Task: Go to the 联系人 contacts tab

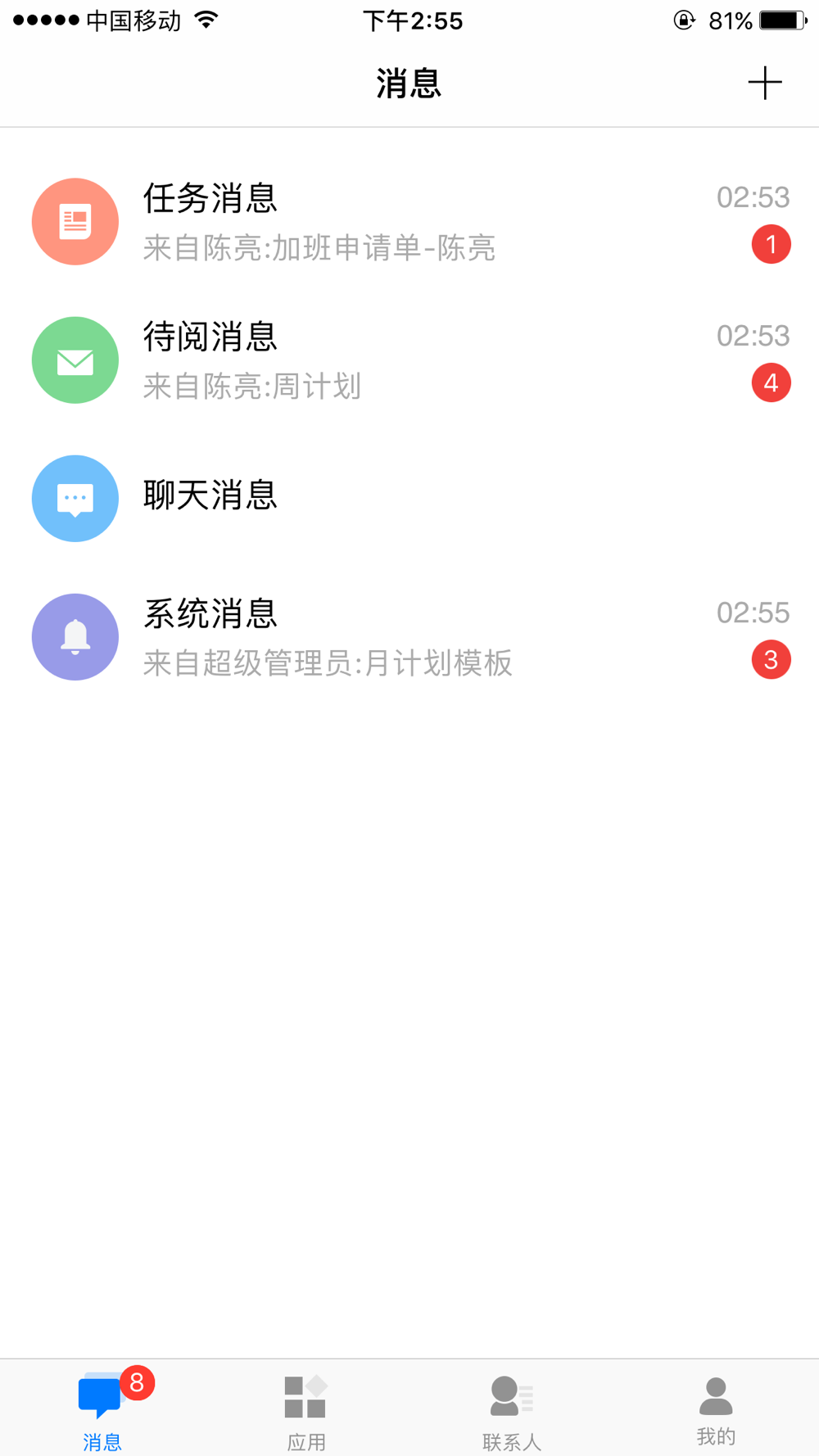Action: pyautogui.click(x=512, y=1410)
